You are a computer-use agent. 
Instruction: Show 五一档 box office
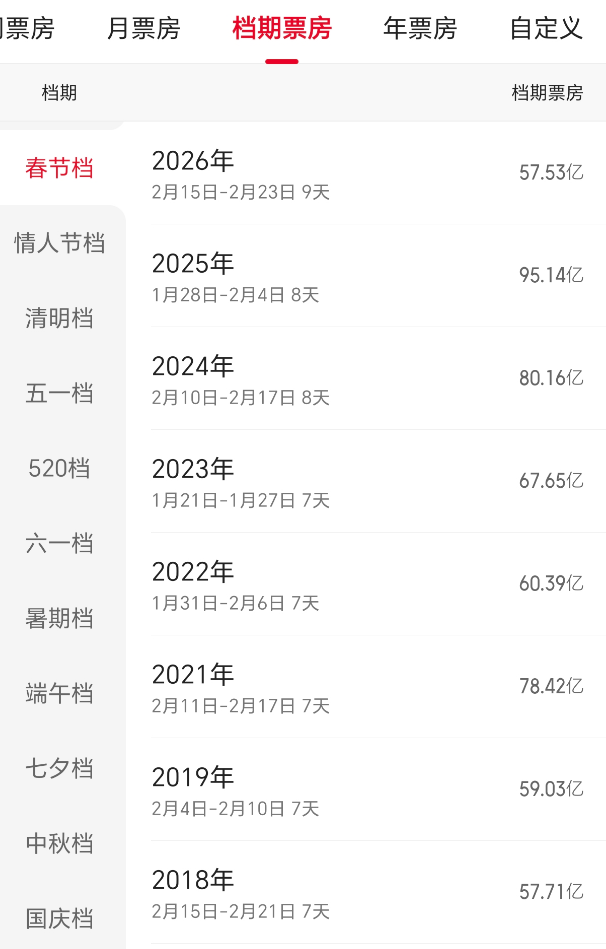point(60,393)
